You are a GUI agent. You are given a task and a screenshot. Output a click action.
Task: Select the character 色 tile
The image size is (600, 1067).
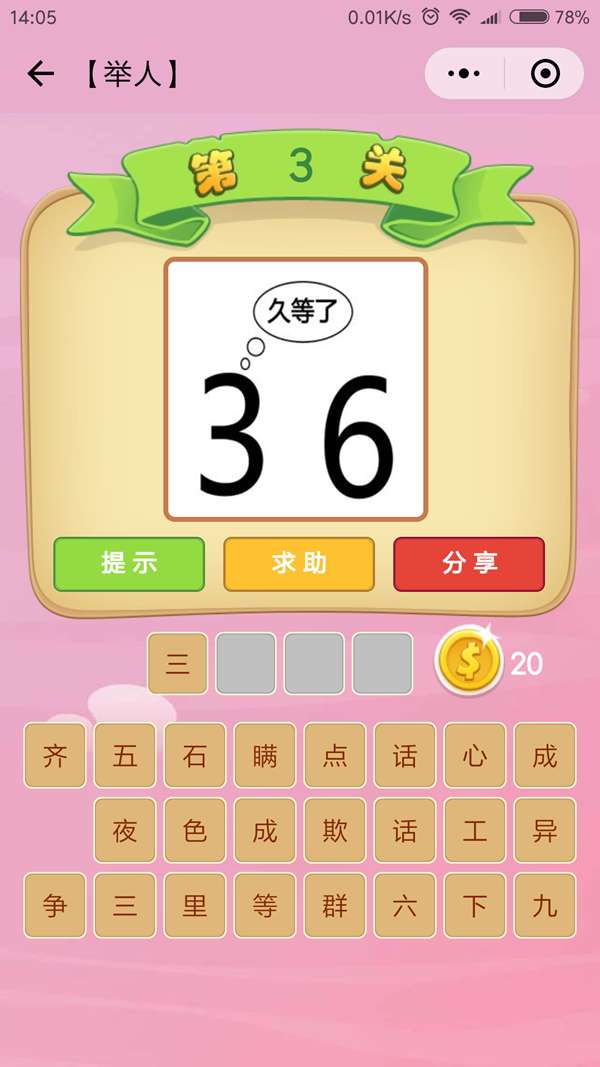tap(195, 831)
